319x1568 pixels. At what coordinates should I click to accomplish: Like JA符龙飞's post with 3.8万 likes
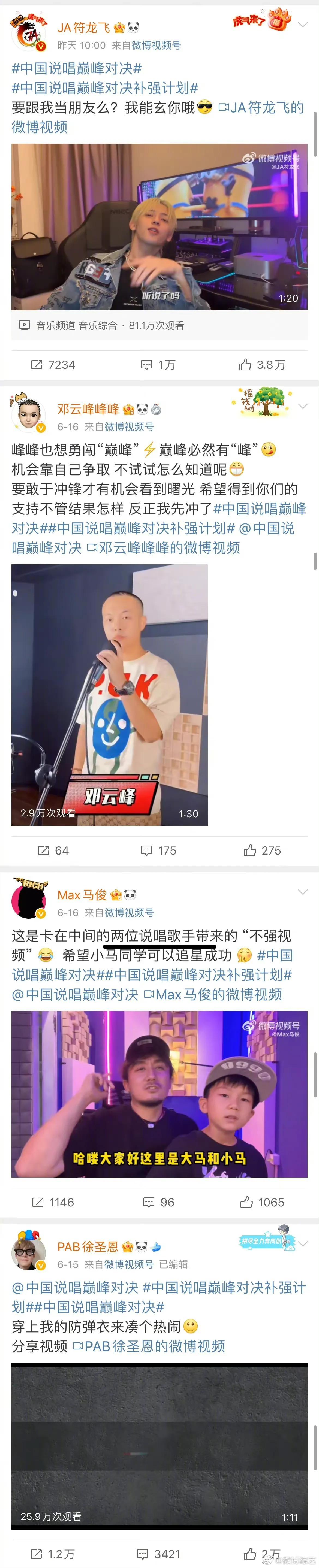point(262,365)
